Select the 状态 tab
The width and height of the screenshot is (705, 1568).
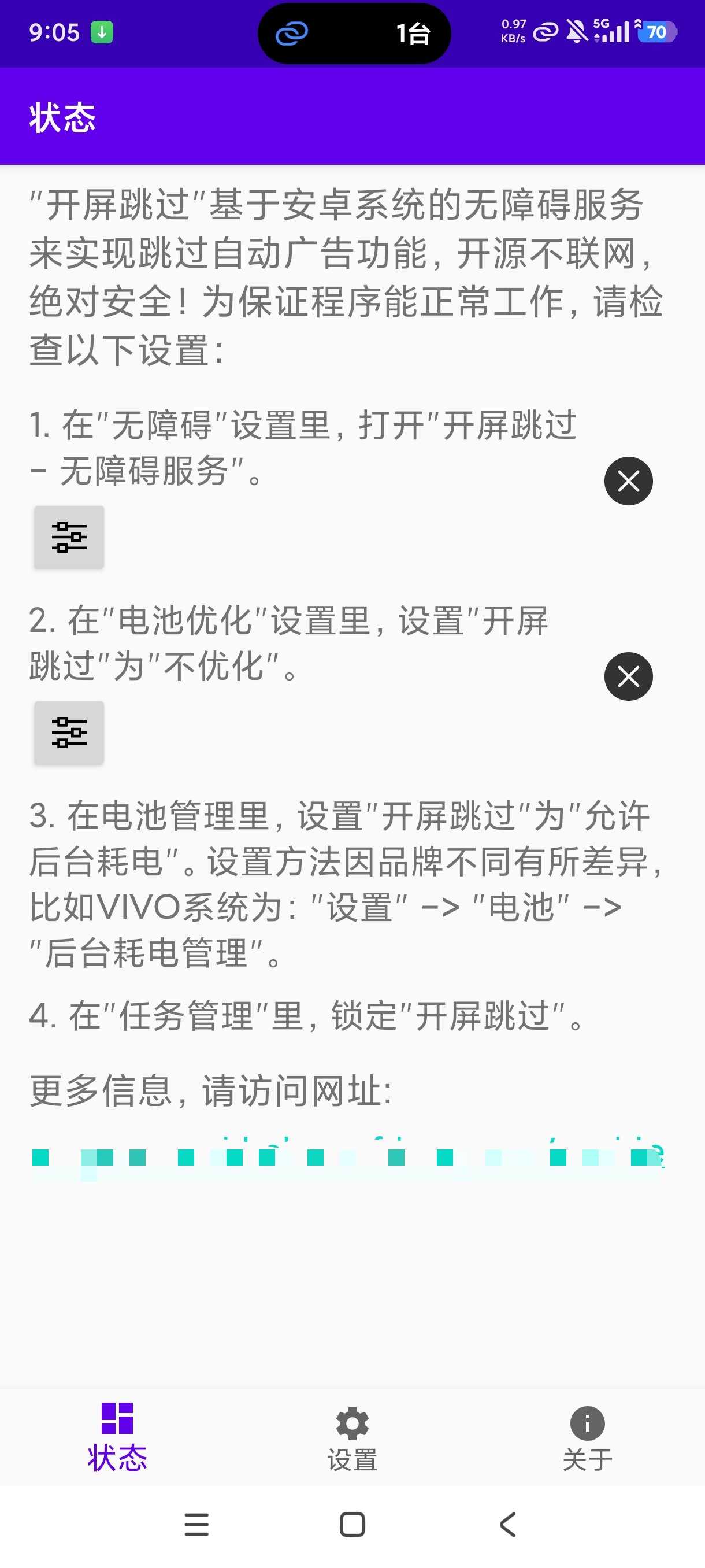[x=117, y=1438]
